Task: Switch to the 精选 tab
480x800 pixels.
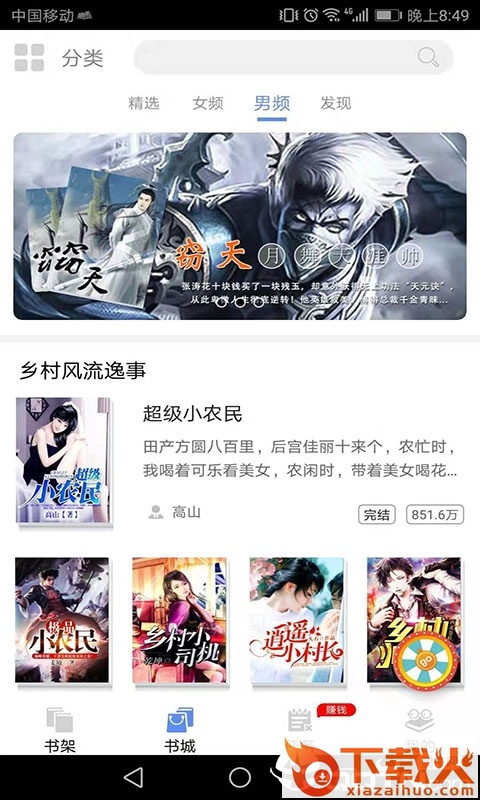Action: [x=144, y=104]
